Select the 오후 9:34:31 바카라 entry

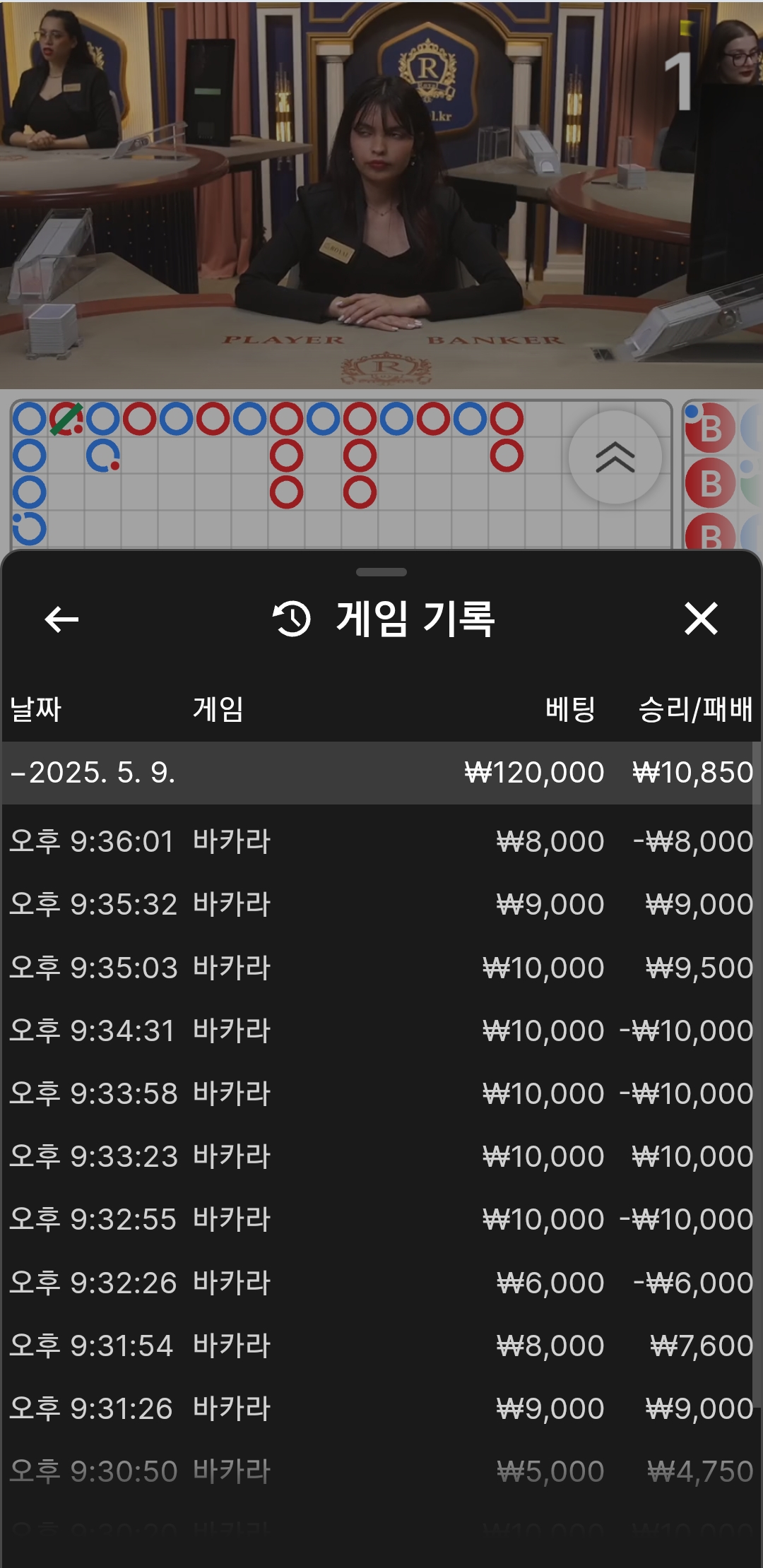[x=381, y=1031]
